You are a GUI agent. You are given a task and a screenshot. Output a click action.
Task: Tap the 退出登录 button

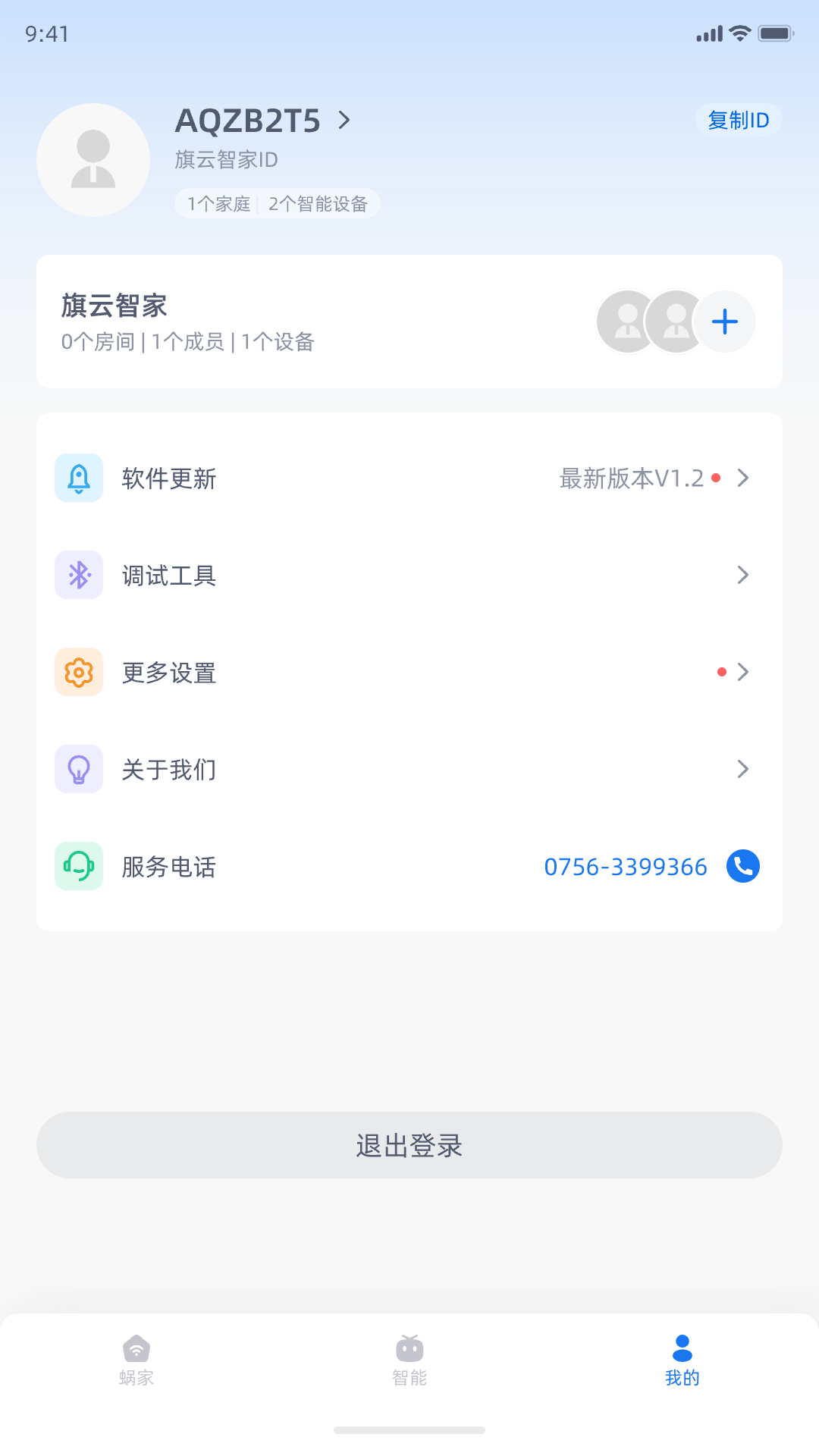409,1145
